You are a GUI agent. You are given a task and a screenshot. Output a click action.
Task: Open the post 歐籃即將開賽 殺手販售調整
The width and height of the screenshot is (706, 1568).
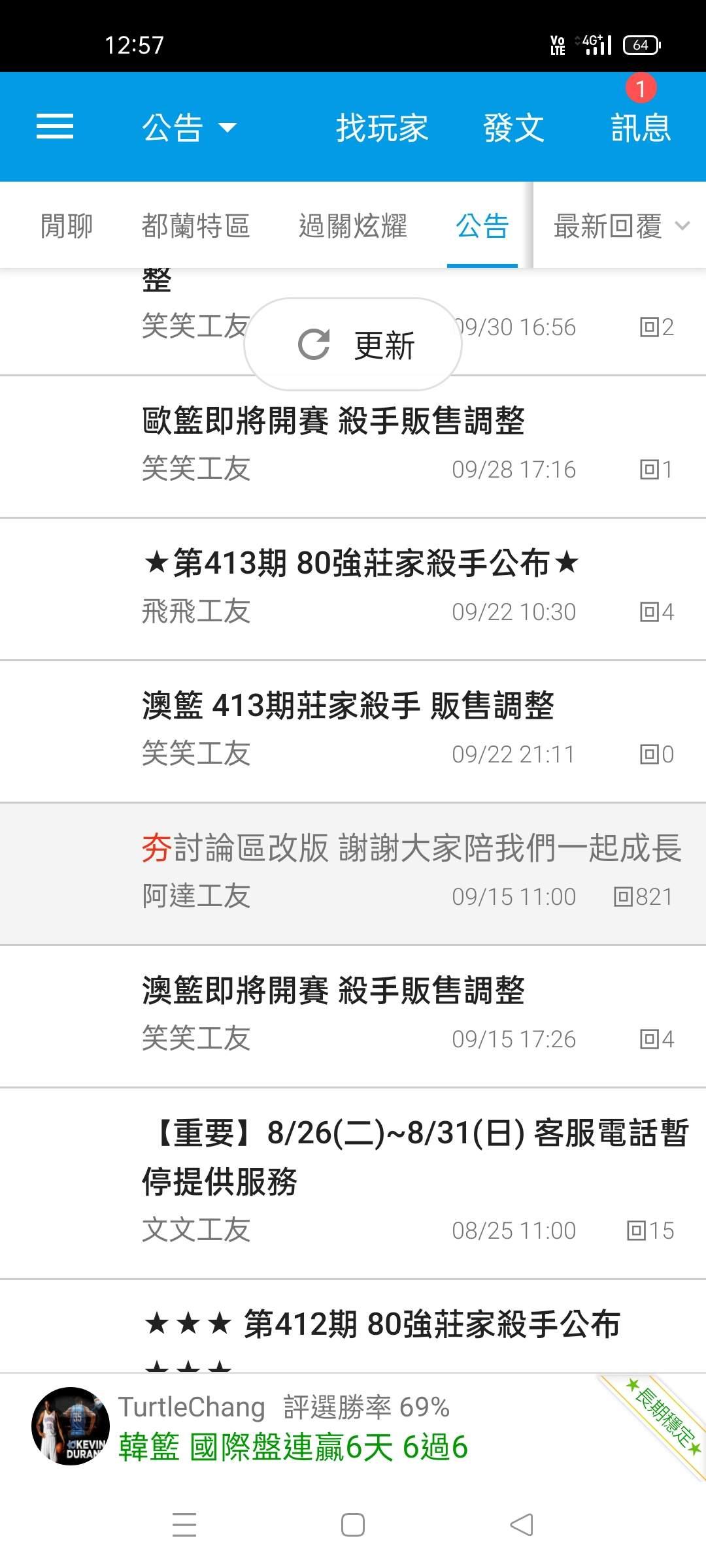click(x=333, y=421)
